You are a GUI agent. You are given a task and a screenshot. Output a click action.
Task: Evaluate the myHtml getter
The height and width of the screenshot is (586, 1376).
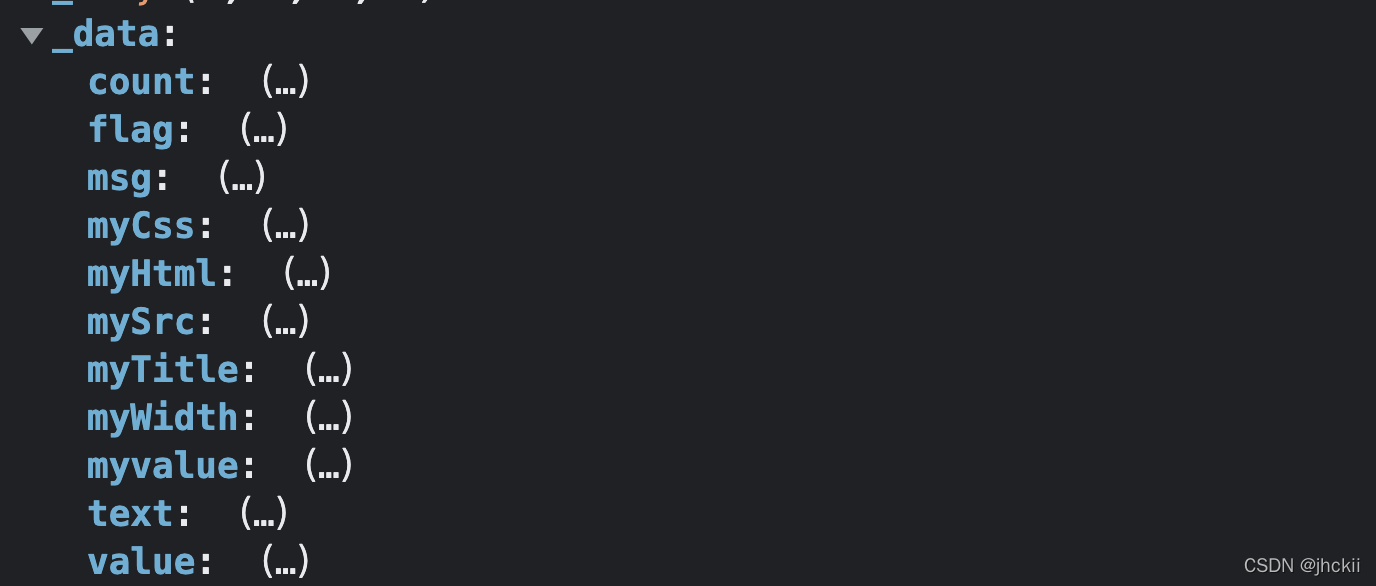[x=307, y=274]
